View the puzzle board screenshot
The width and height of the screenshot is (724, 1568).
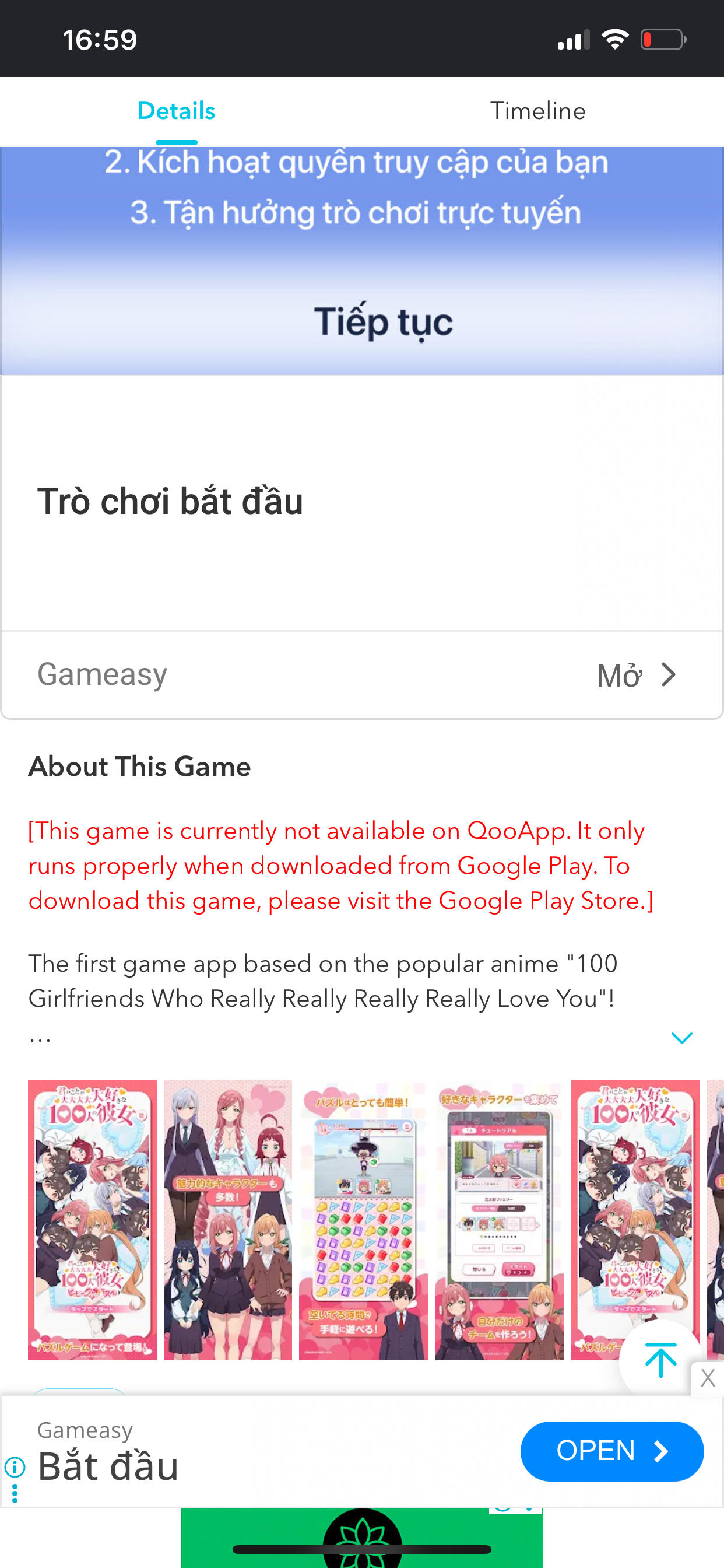point(363,1220)
